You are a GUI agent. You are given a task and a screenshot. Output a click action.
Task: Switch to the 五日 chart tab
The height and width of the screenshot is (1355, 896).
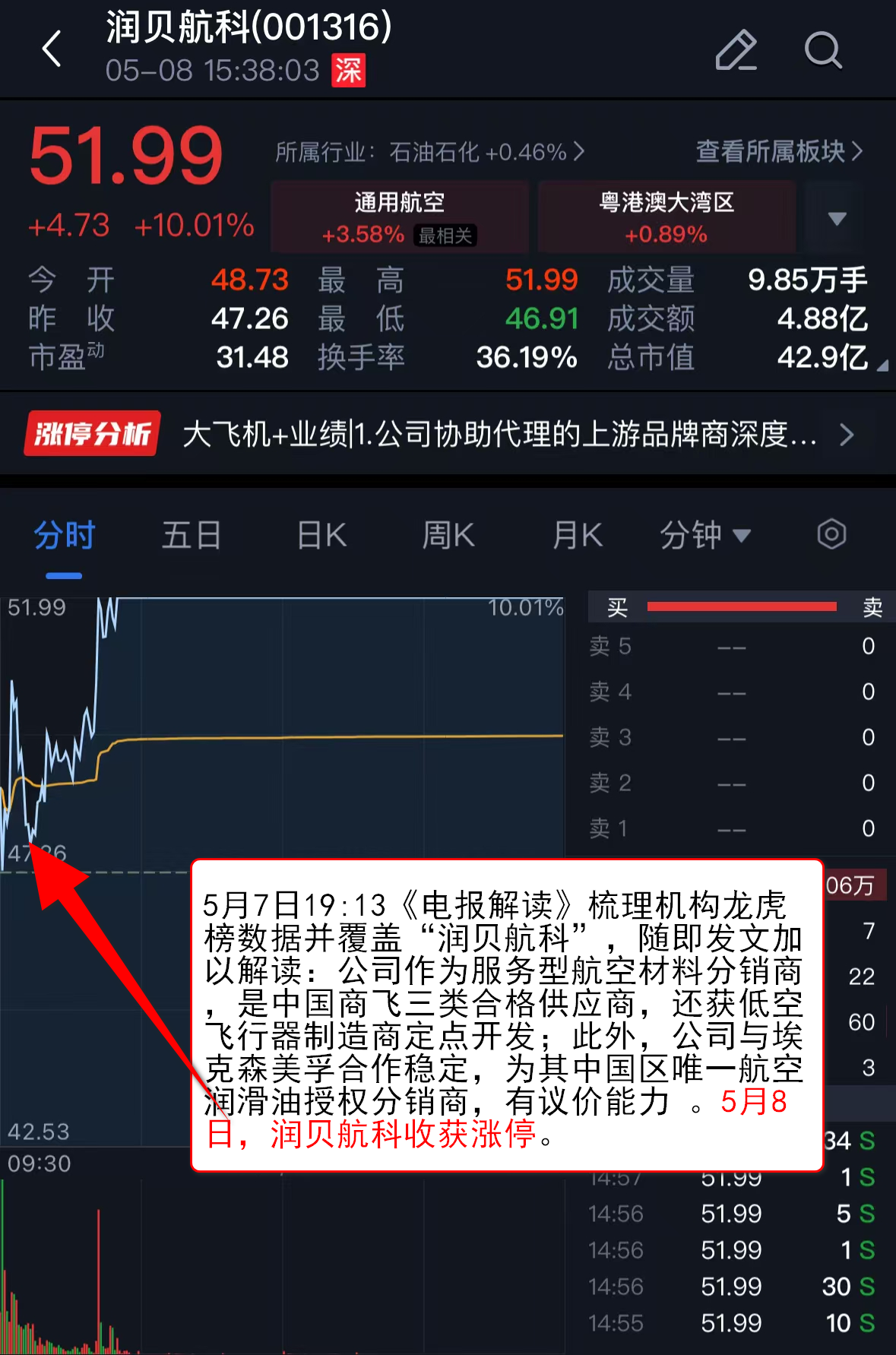192,535
